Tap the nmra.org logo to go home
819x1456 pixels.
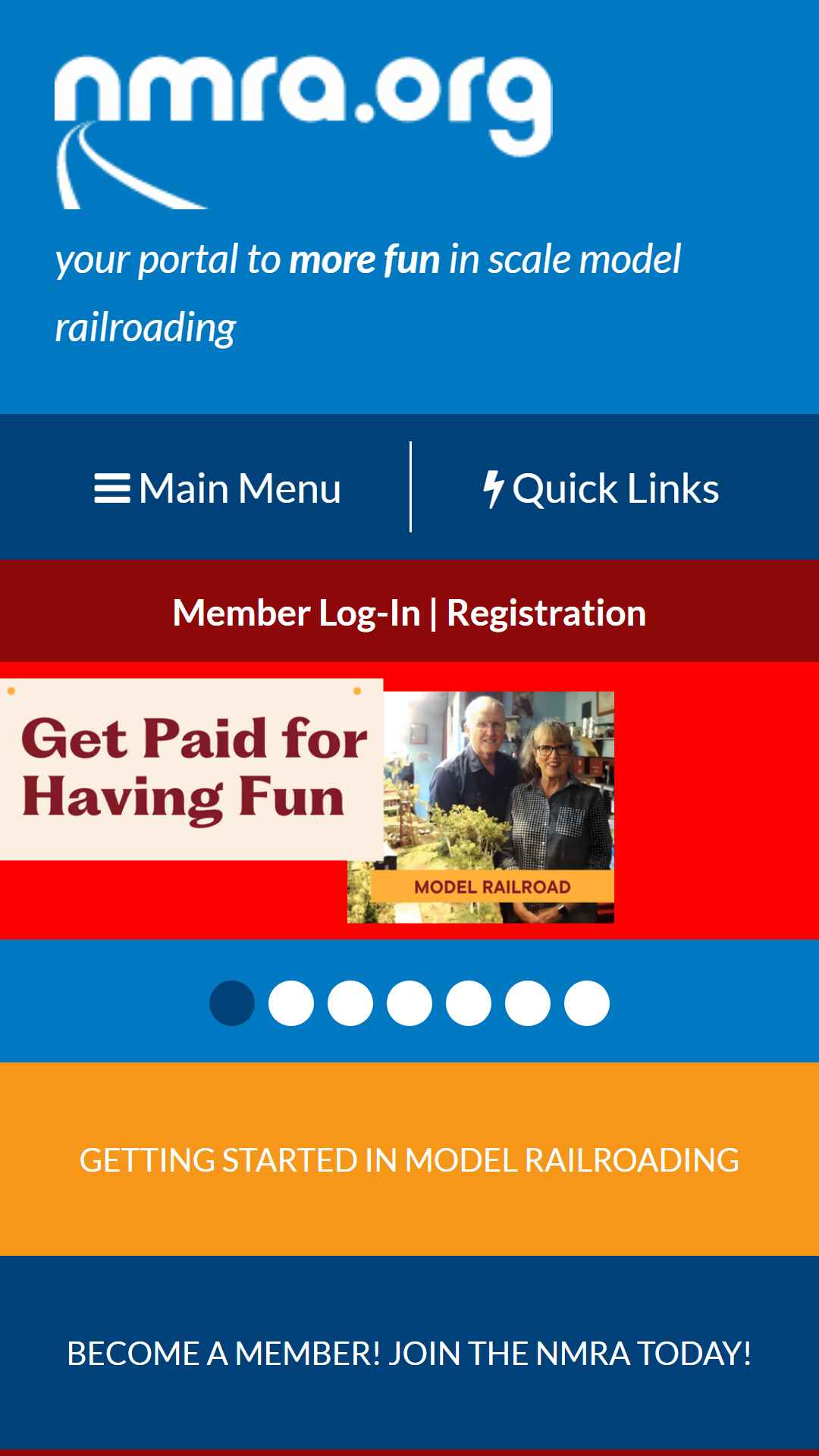[303, 129]
